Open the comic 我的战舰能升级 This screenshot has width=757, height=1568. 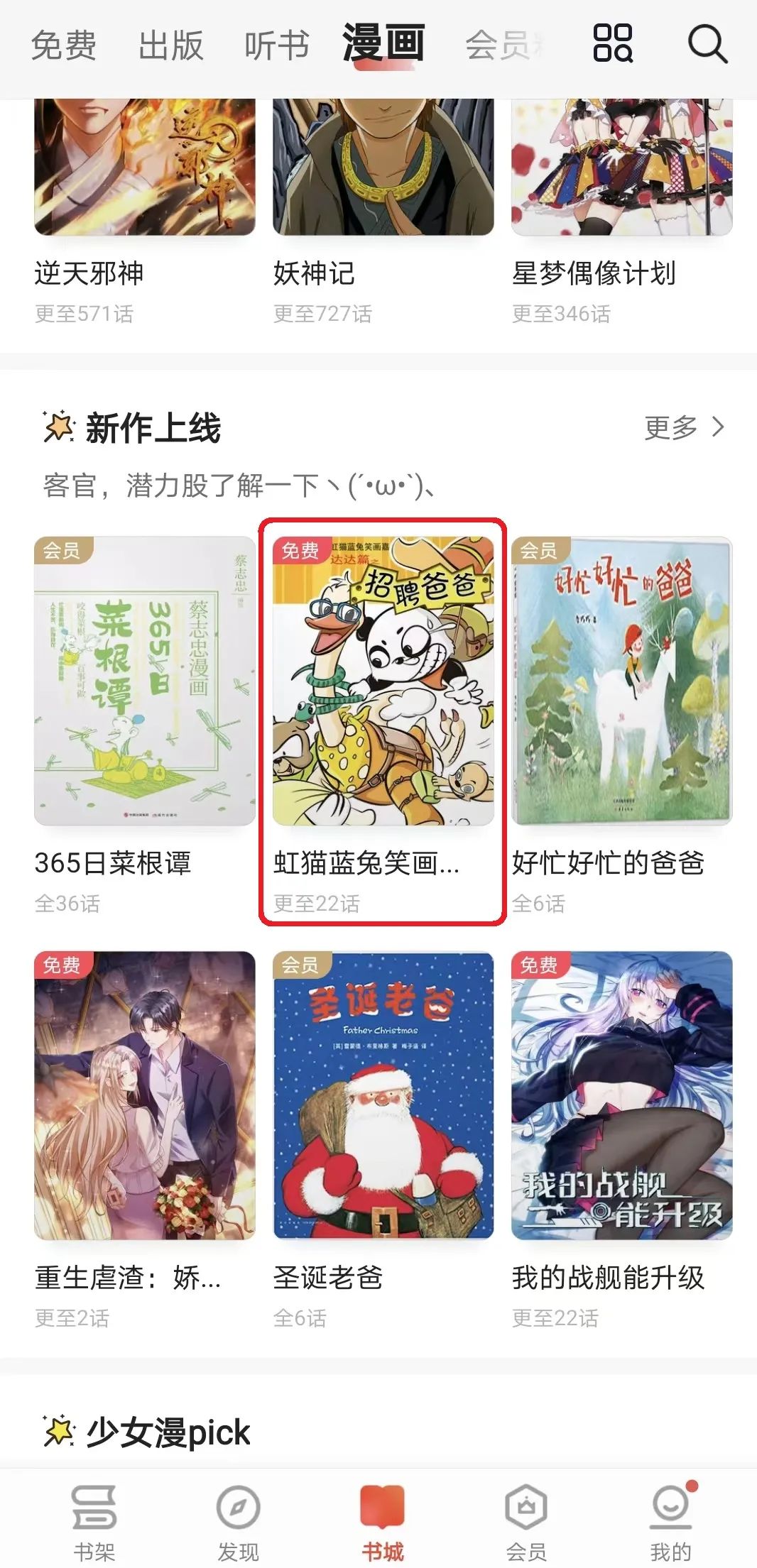click(622, 1095)
